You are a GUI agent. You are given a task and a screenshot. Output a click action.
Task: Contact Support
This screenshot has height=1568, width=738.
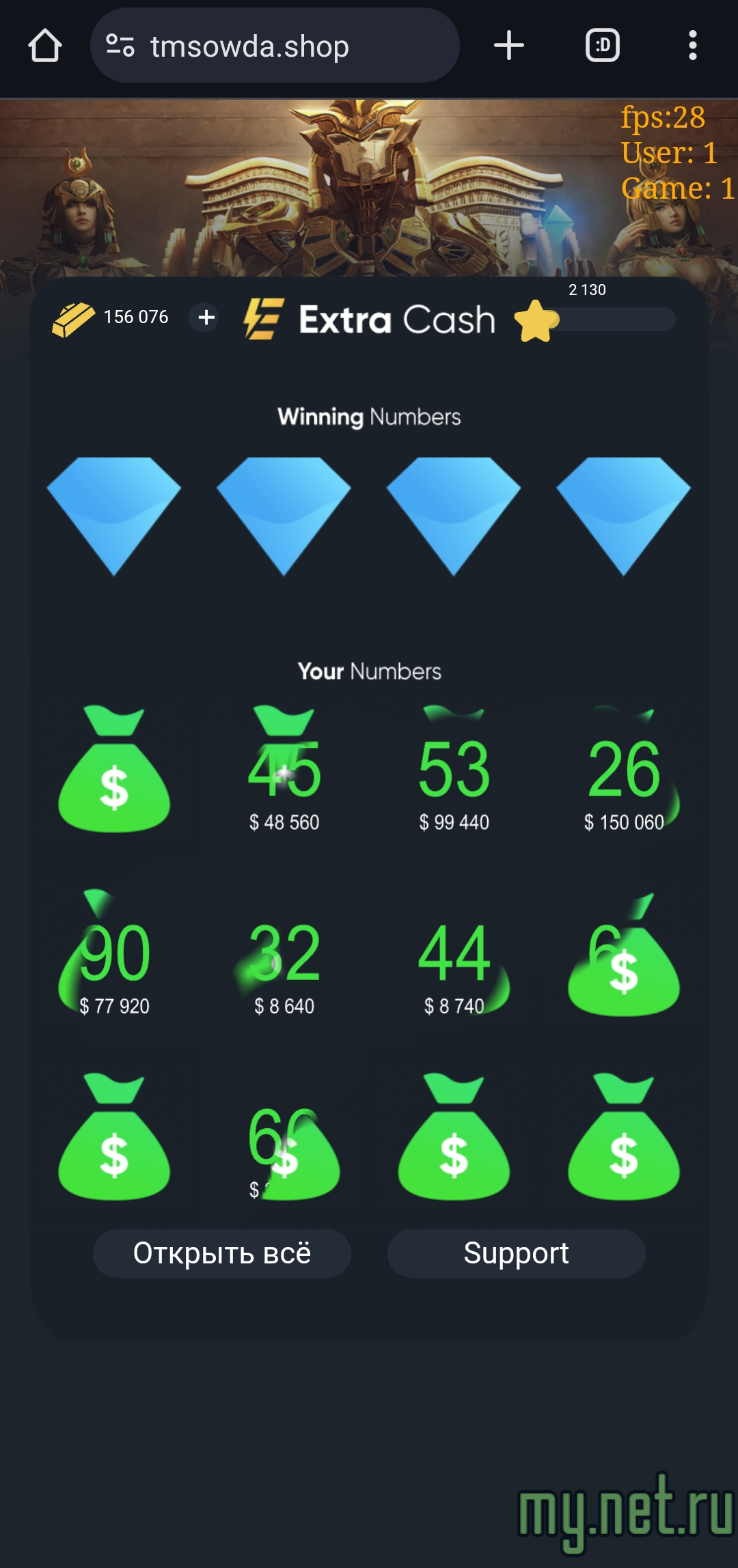point(516,1253)
